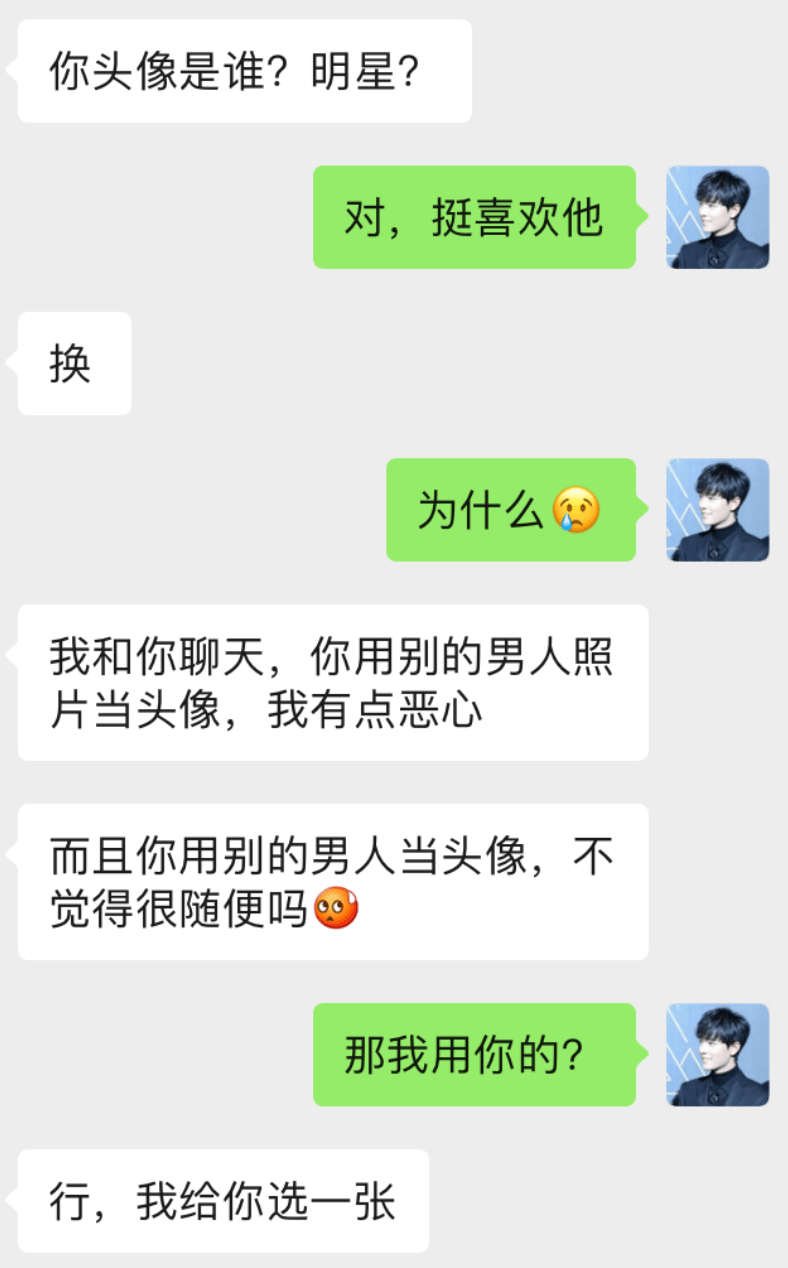This screenshot has height=1268, width=788.
Task: View profile from avatar beside "那我用你的?"
Action: pyautogui.click(x=718, y=1055)
